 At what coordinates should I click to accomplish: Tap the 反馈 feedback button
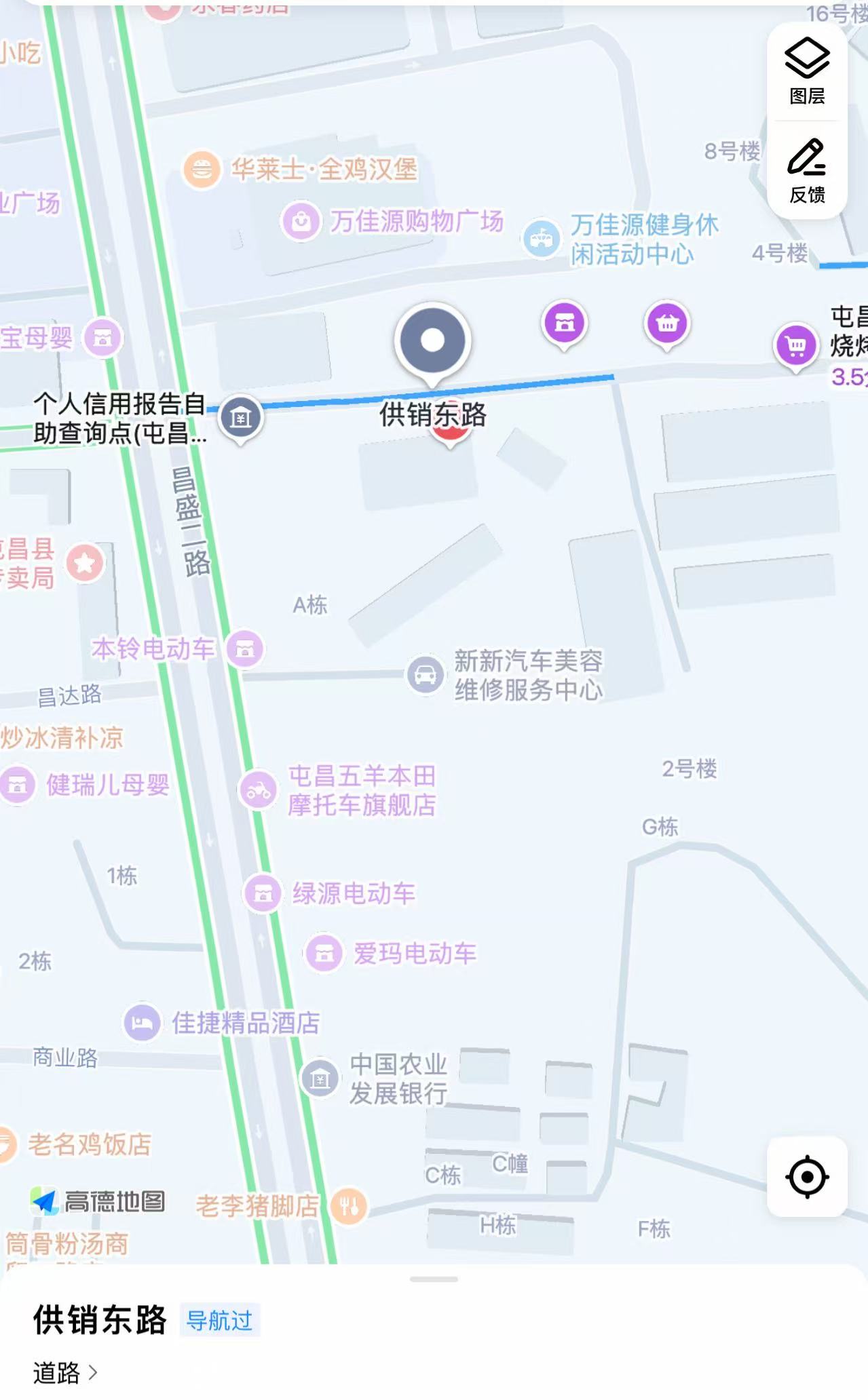pyautogui.click(x=807, y=170)
